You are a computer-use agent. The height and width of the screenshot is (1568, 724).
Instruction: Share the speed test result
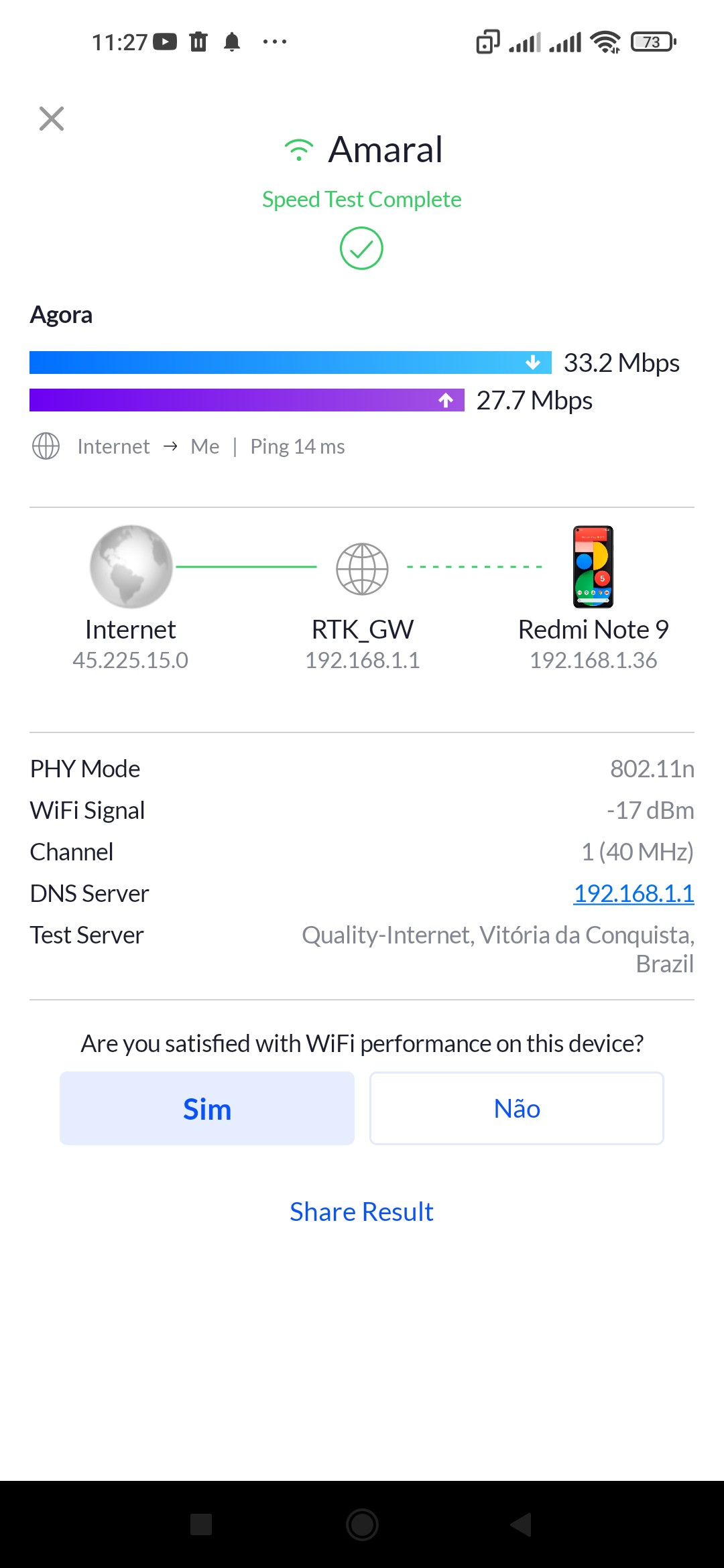(361, 1212)
